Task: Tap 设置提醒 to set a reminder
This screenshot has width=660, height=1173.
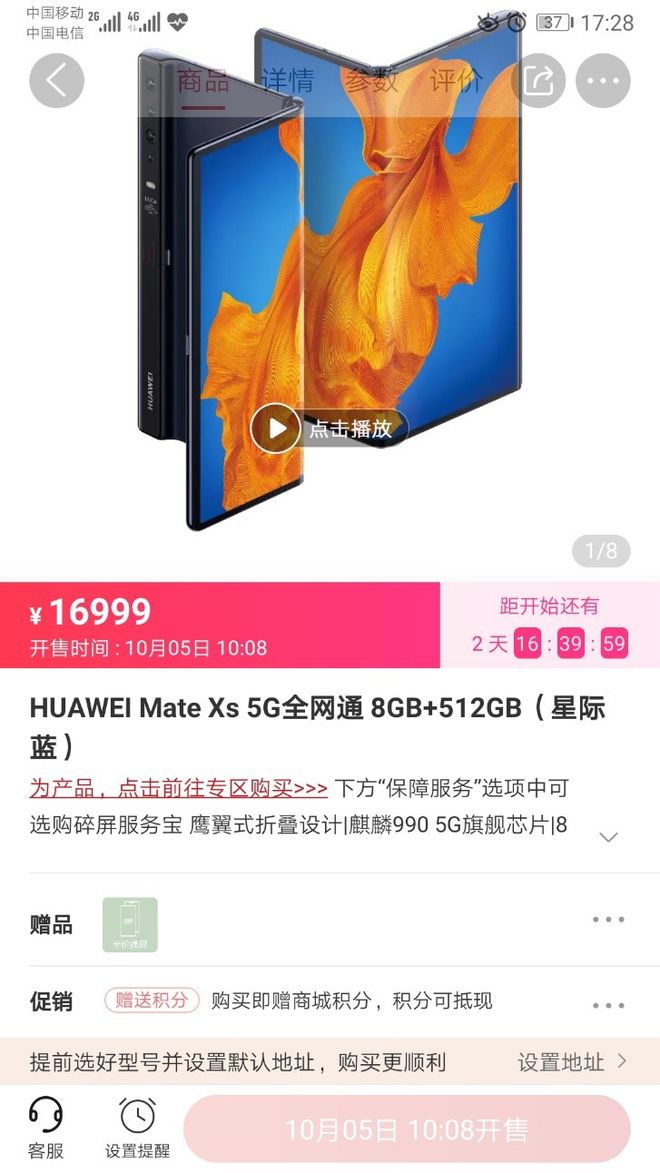Action: (137, 1128)
